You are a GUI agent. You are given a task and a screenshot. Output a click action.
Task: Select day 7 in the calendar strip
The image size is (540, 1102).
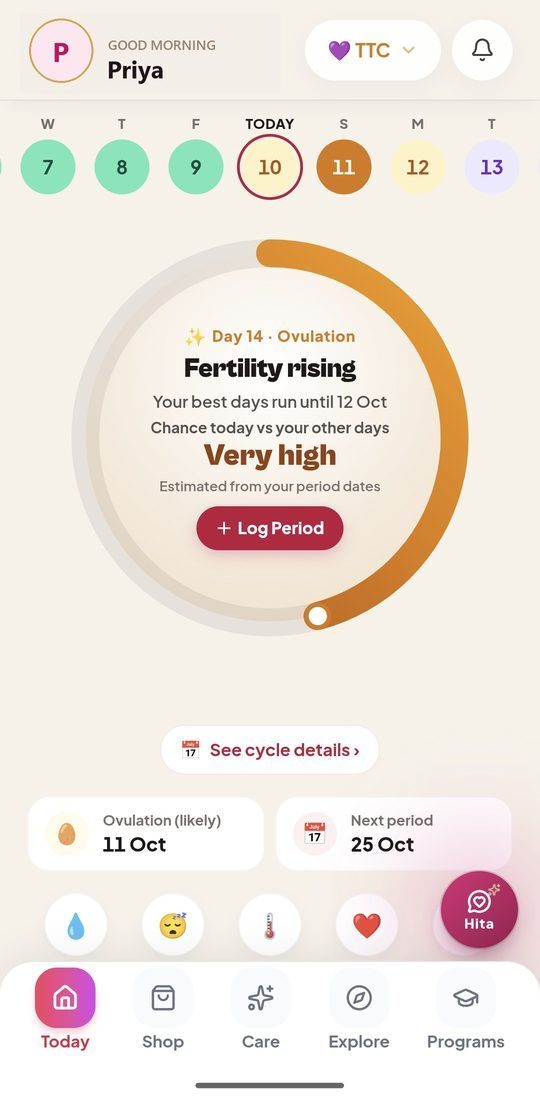point(48,167)
